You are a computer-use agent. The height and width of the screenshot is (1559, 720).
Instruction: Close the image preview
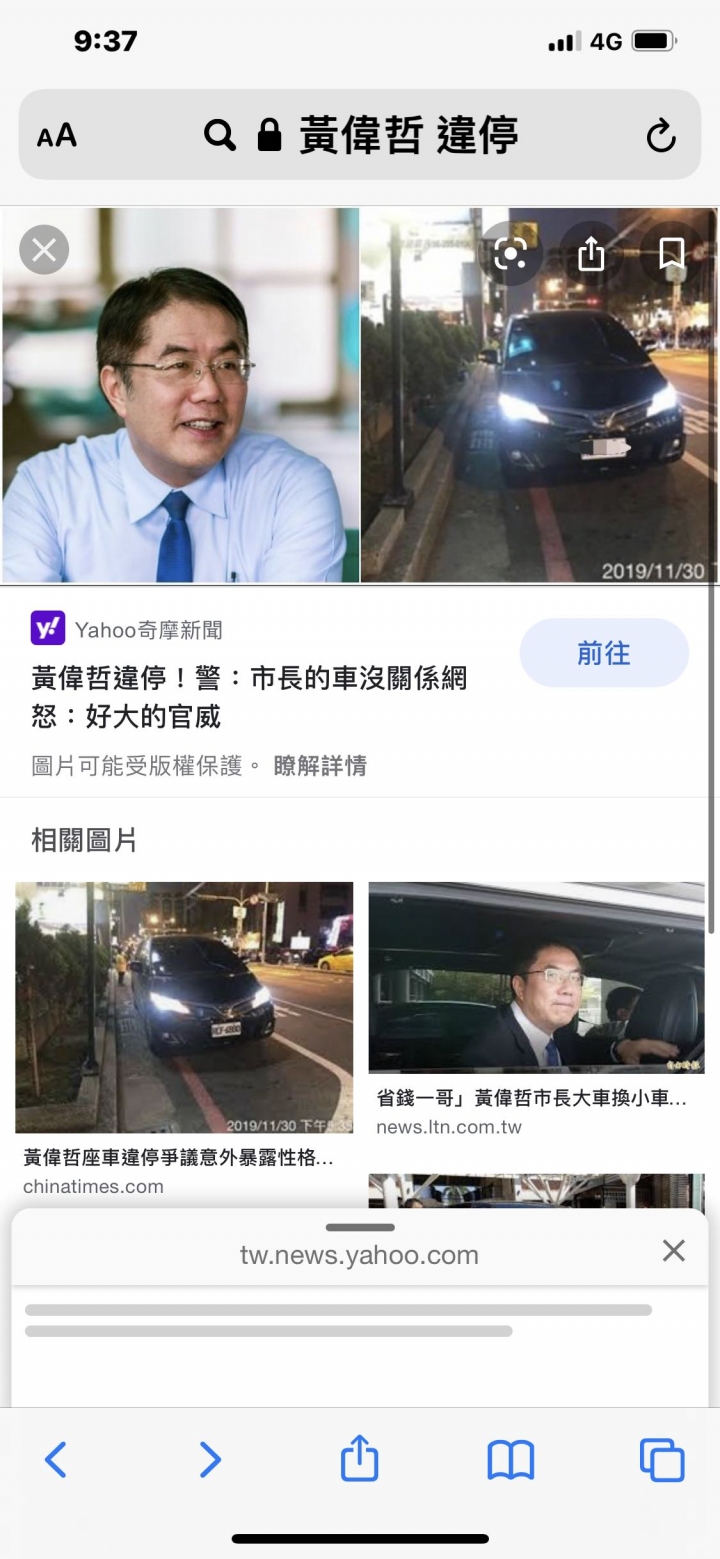[x=44, y=250]
